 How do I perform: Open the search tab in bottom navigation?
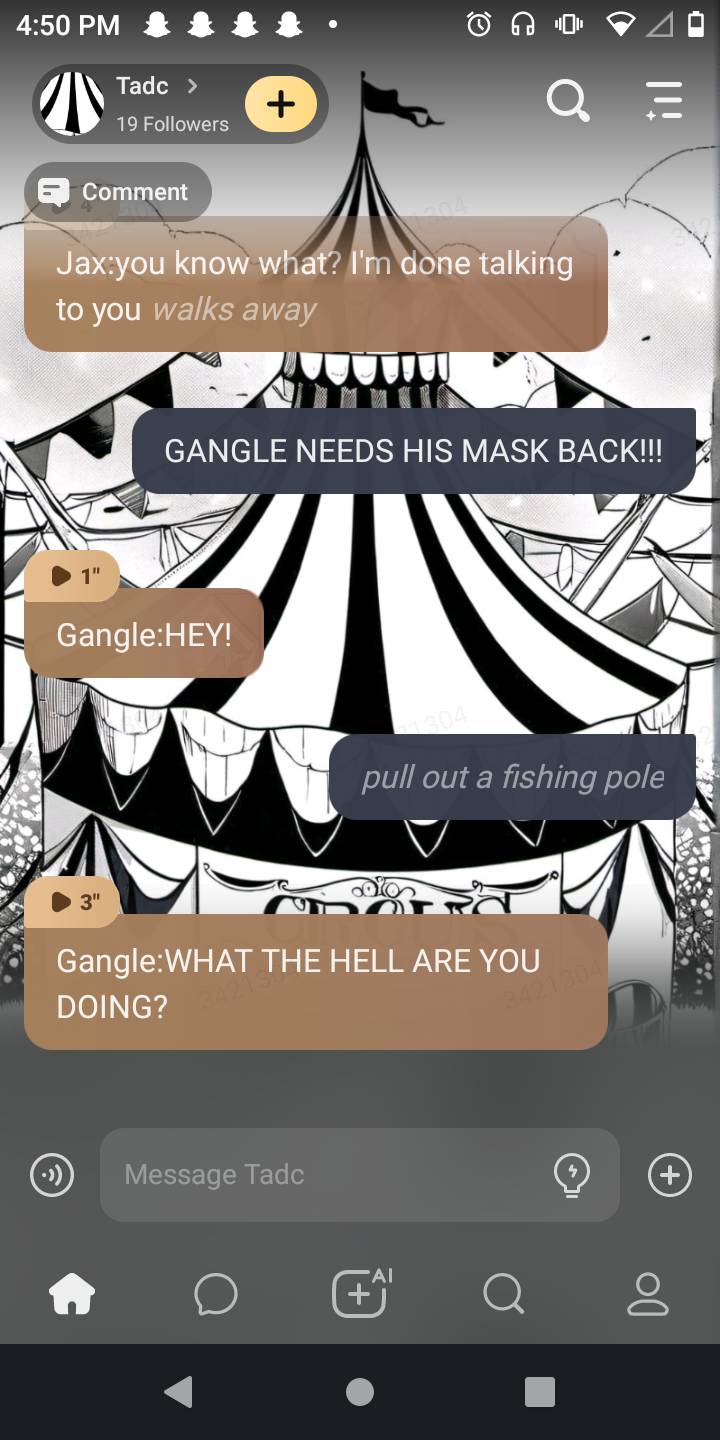point(503,1294)
